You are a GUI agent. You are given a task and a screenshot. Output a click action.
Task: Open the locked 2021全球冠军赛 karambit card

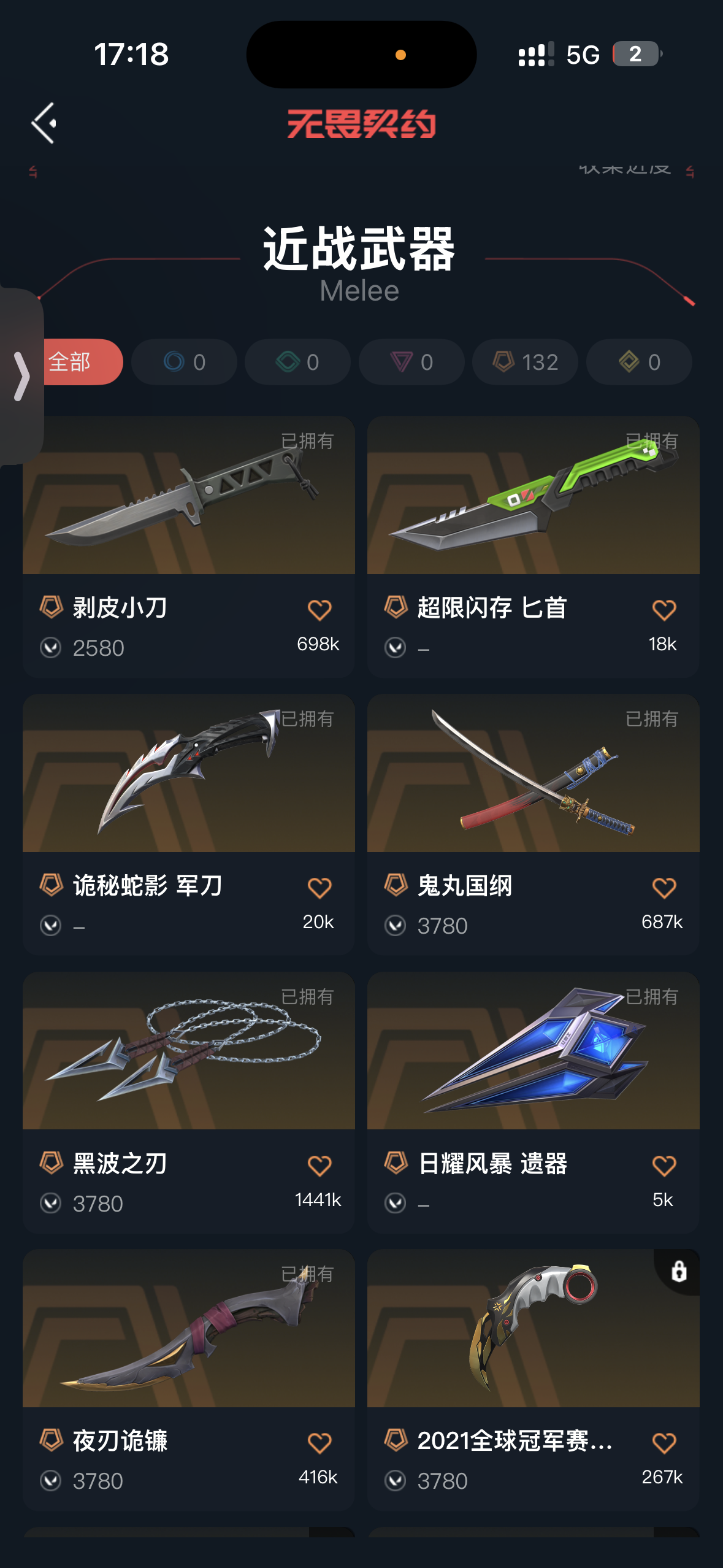click(533, 1329)
